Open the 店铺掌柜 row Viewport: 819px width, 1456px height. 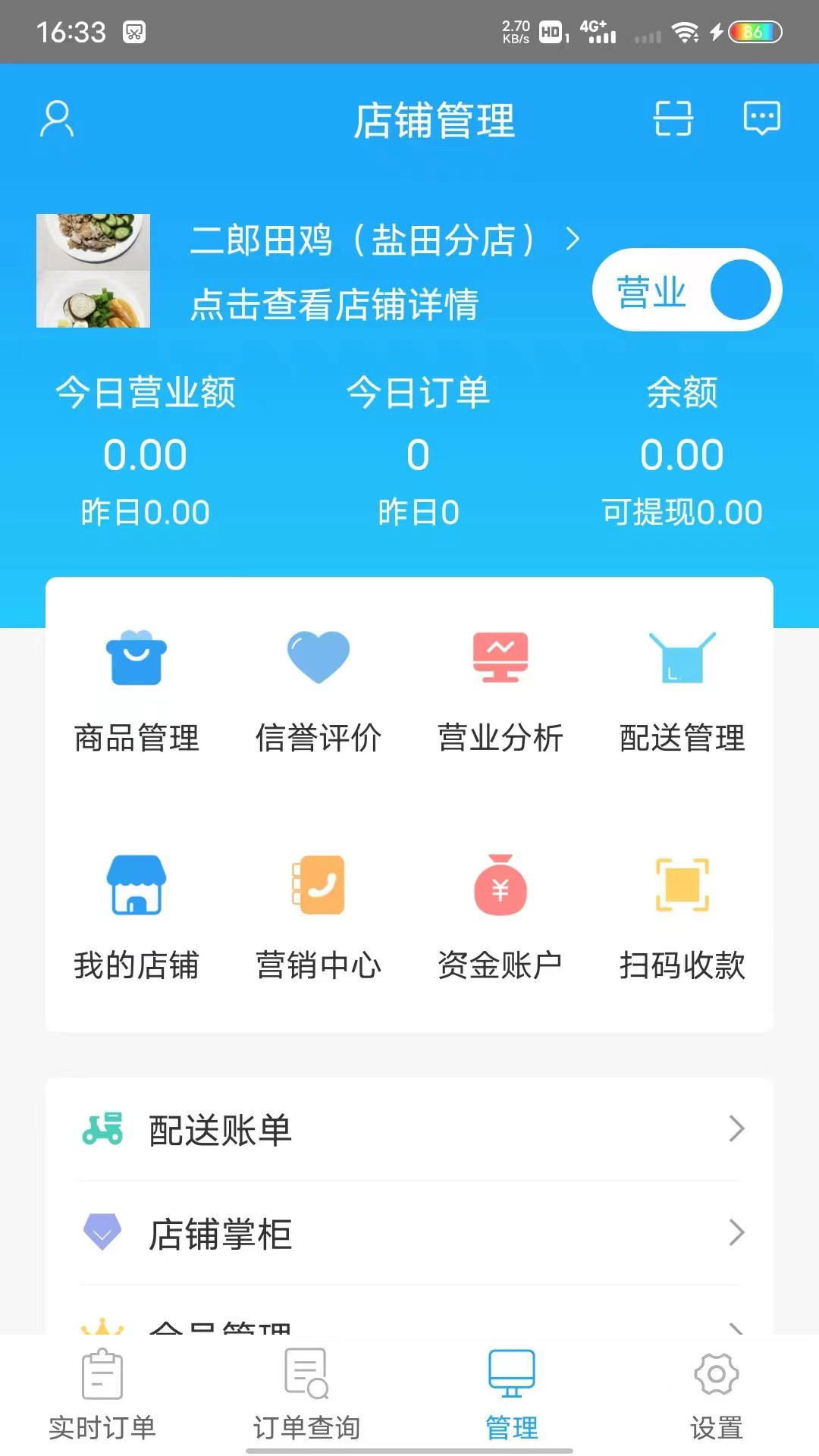[x=409, y=1233]
